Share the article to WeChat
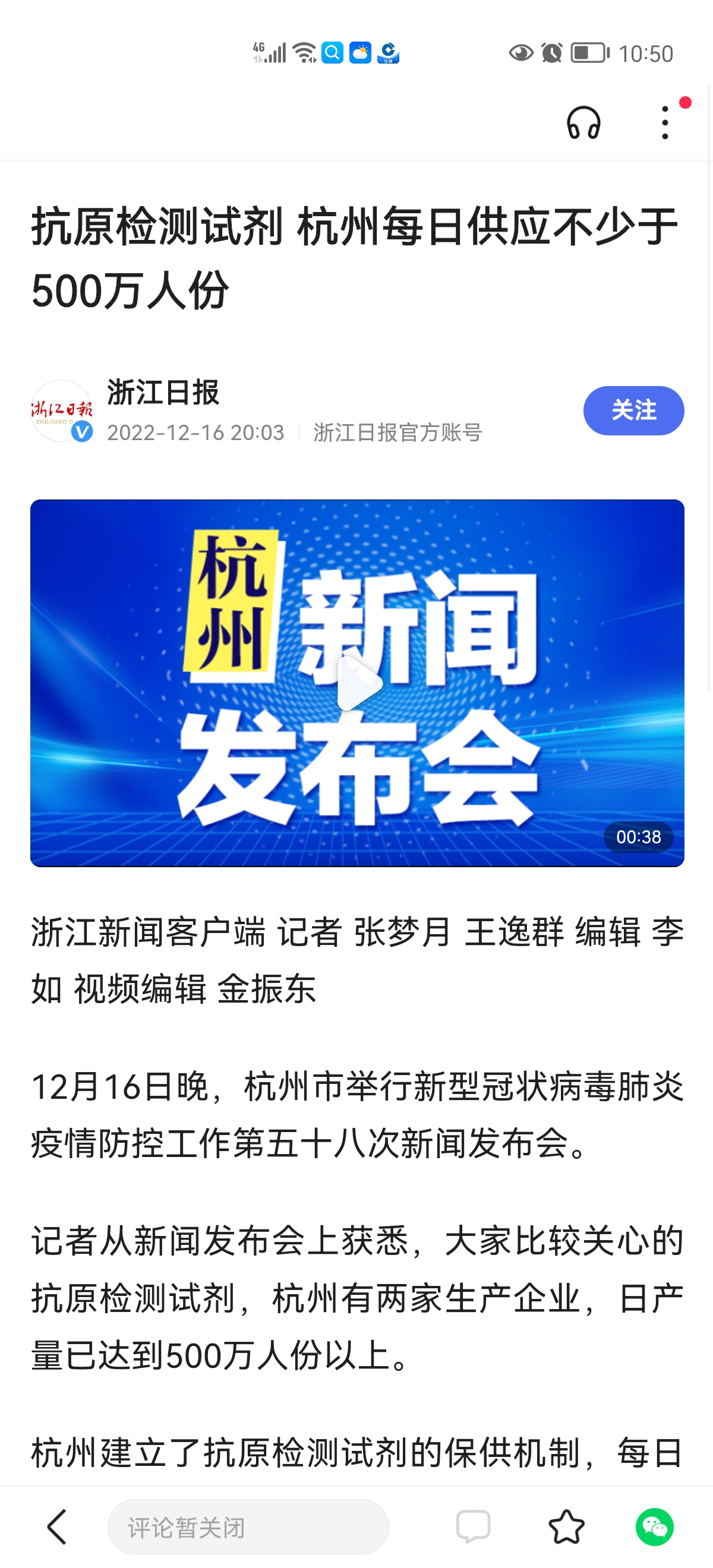The image size is (713, 1568). pyautogui.click(x=655, y=1526)
